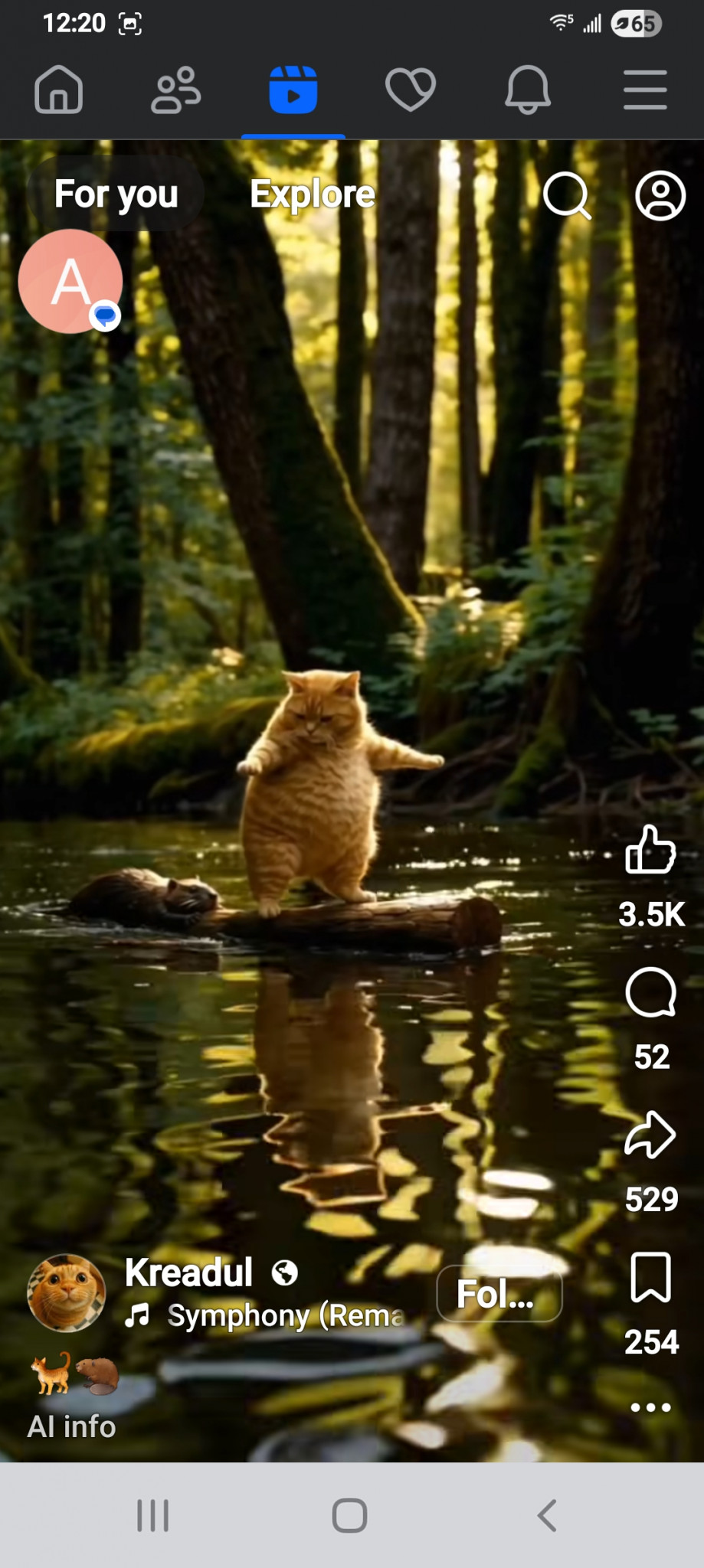Save this reel with the bookmark
The height and width of the screenshot is (1568, 704).
click(x=650, y=1277)
